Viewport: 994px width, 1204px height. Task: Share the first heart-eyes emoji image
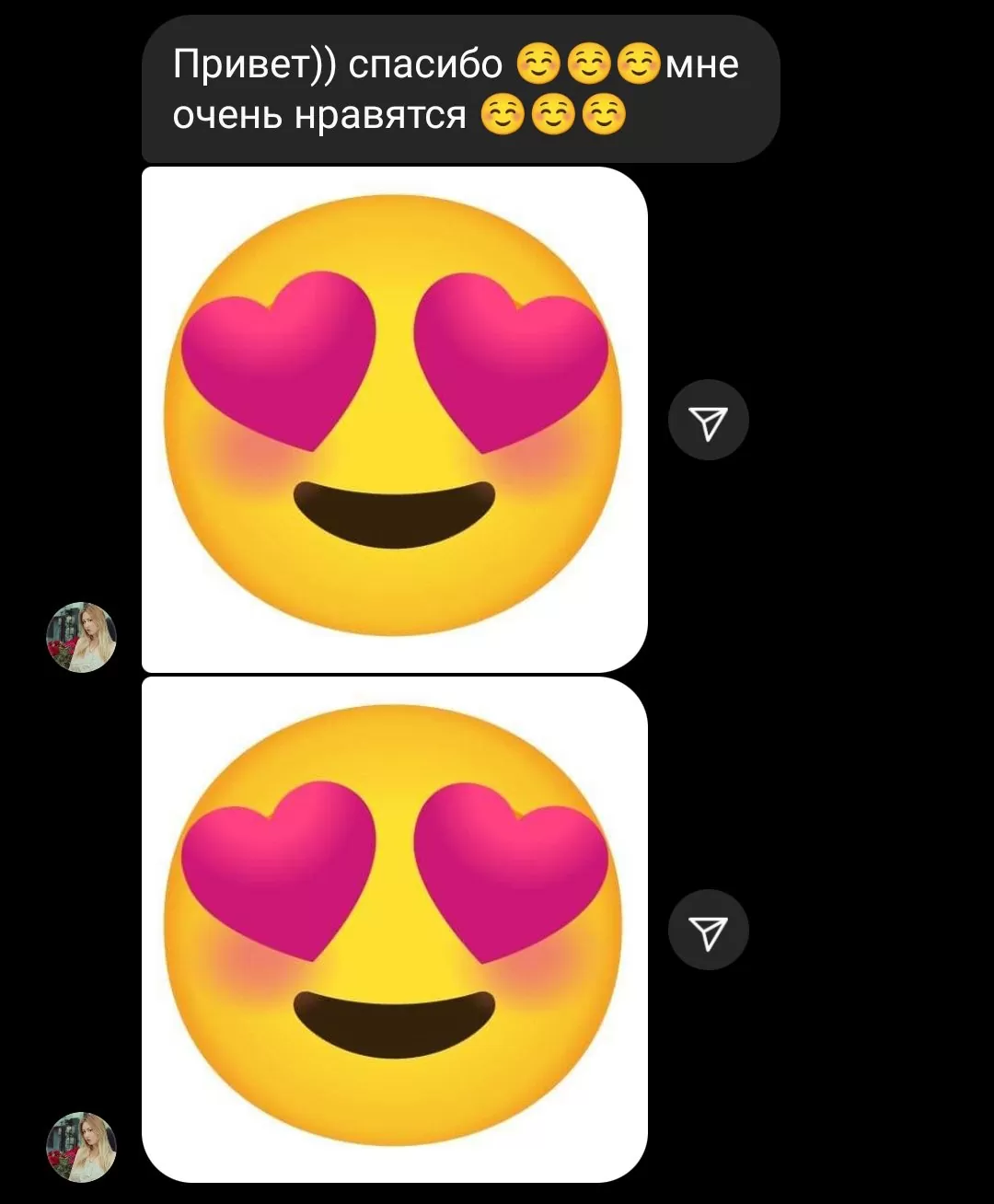pos(708,421)
